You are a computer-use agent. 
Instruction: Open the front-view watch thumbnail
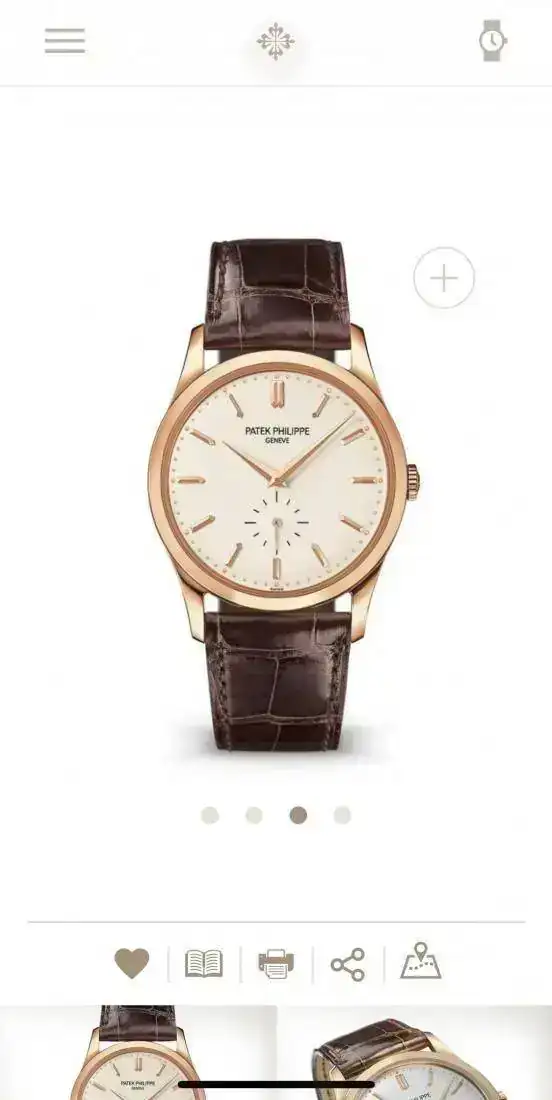[x=138, y=1052]
